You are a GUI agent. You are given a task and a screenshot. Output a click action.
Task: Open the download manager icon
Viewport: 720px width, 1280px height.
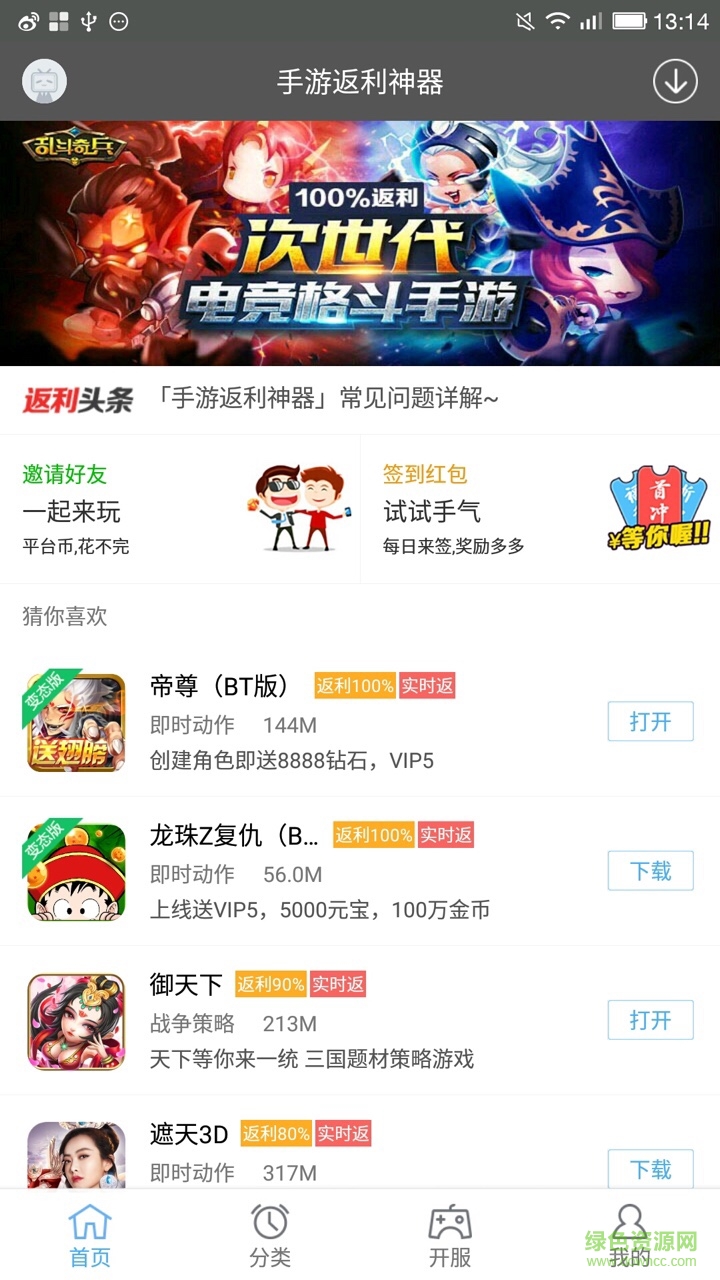(675, 82)
